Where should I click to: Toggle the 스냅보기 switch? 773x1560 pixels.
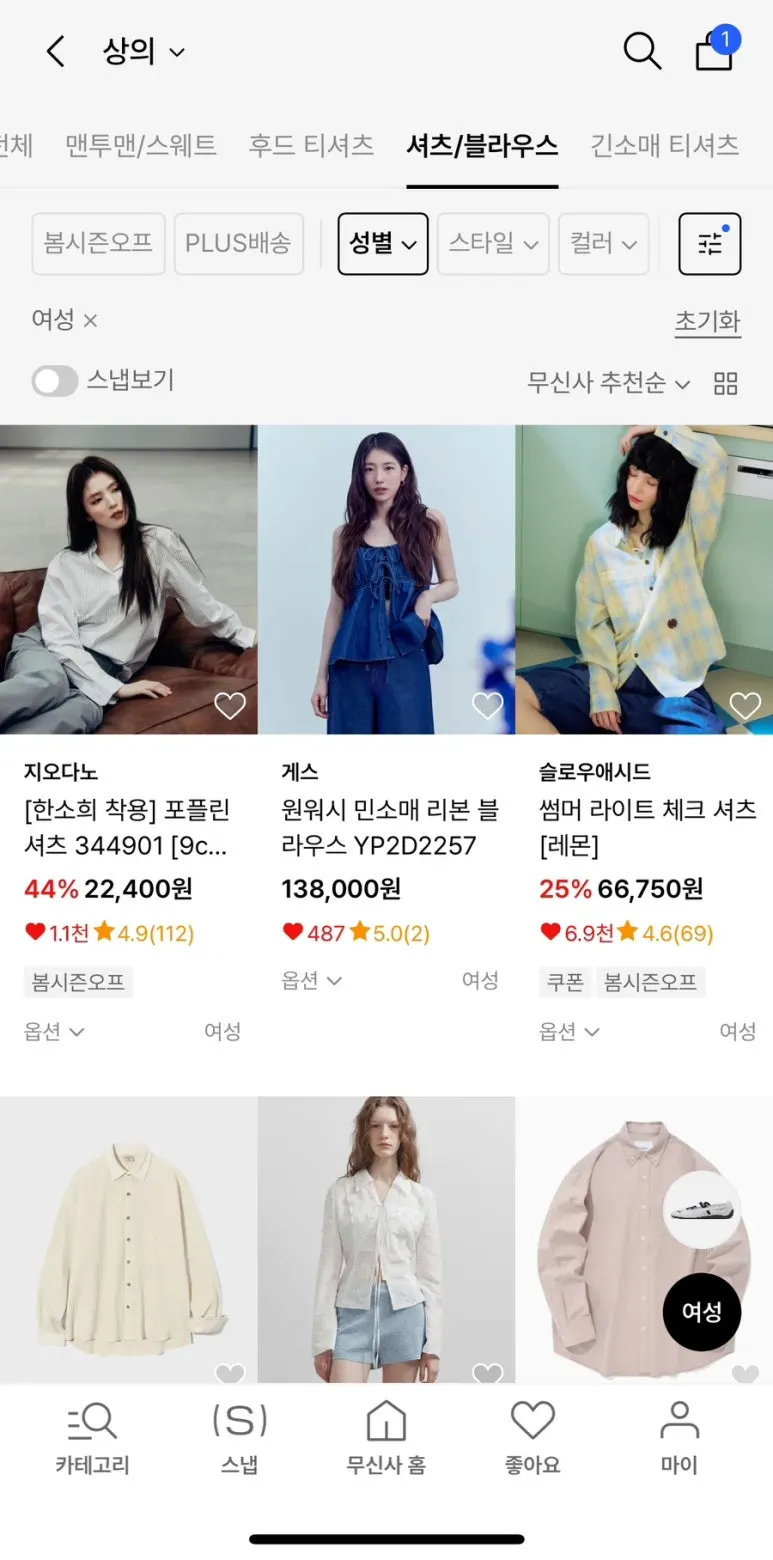pyautogui.click(x=55, y=381)
